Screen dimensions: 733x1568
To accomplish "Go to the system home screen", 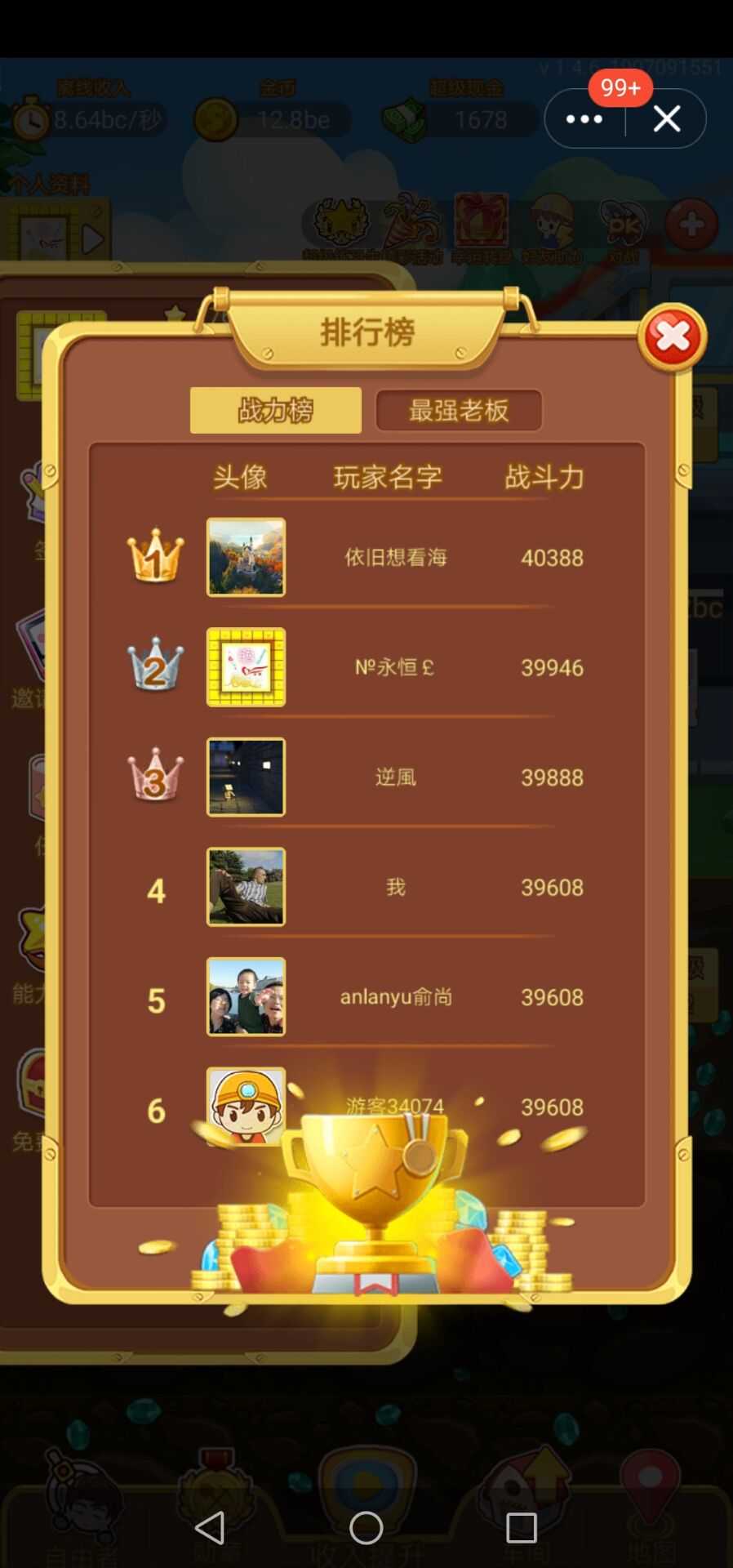I will (x=366, y=1527).
